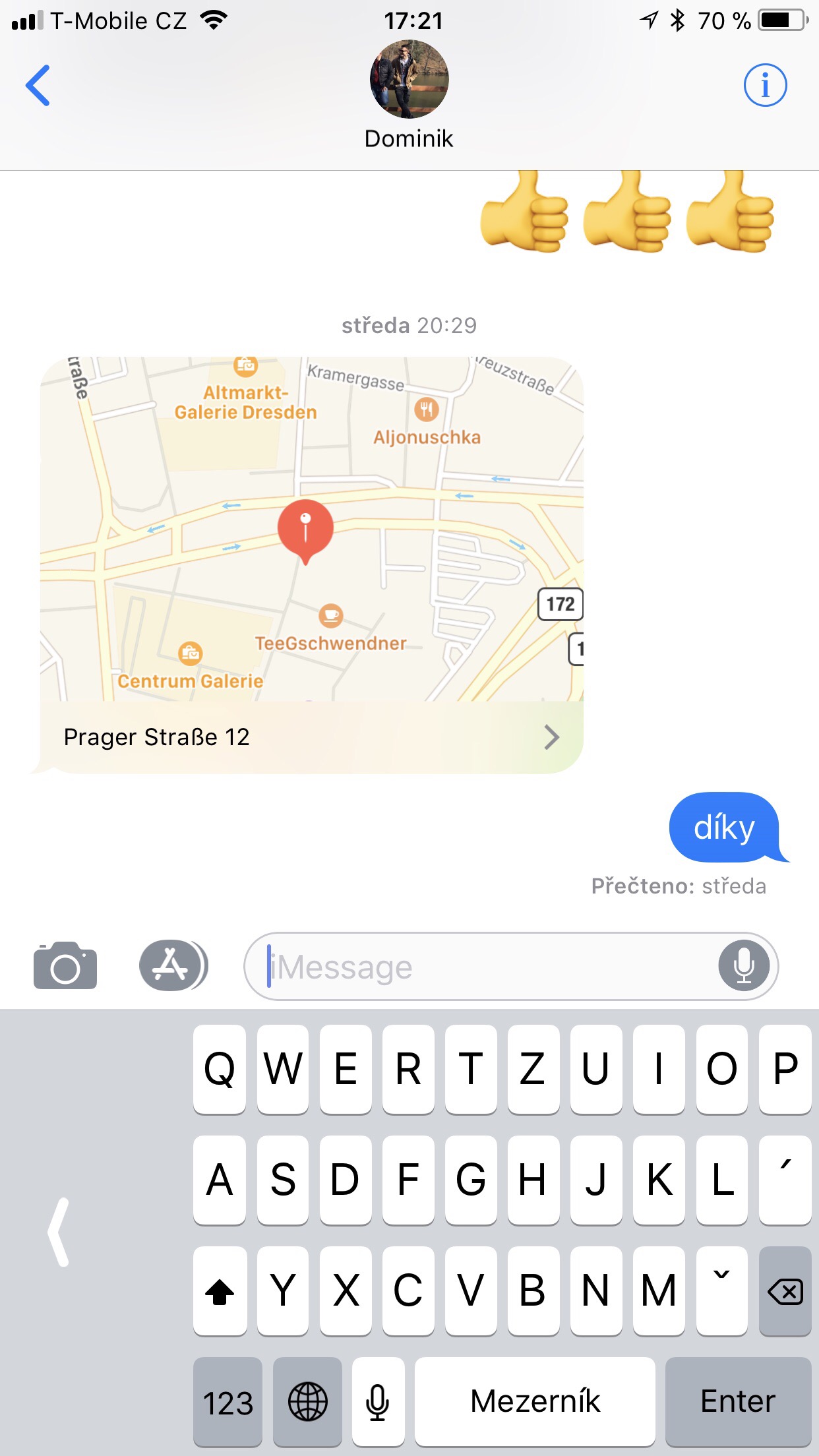Tap the Mezerník space key

[x=535, y=1401]
